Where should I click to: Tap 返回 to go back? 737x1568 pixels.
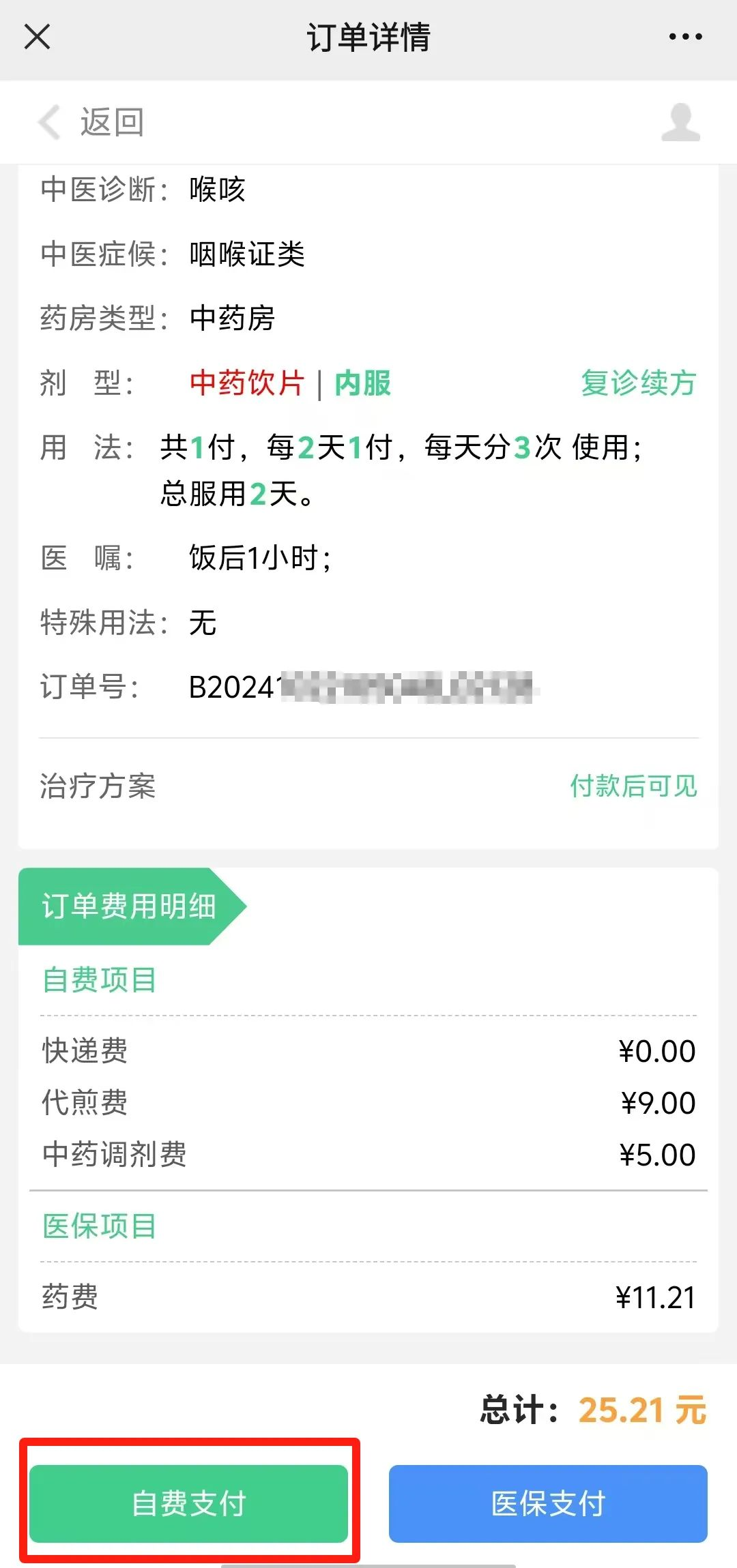pyautogui.click(x=111, y=123)
